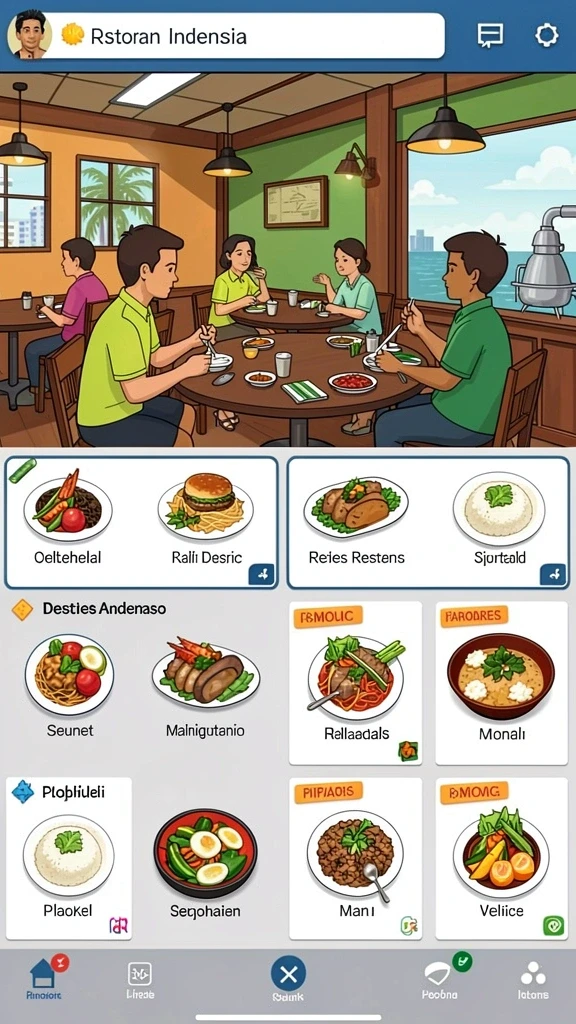Switch to the Peobna tab

[x=440, y=980]
